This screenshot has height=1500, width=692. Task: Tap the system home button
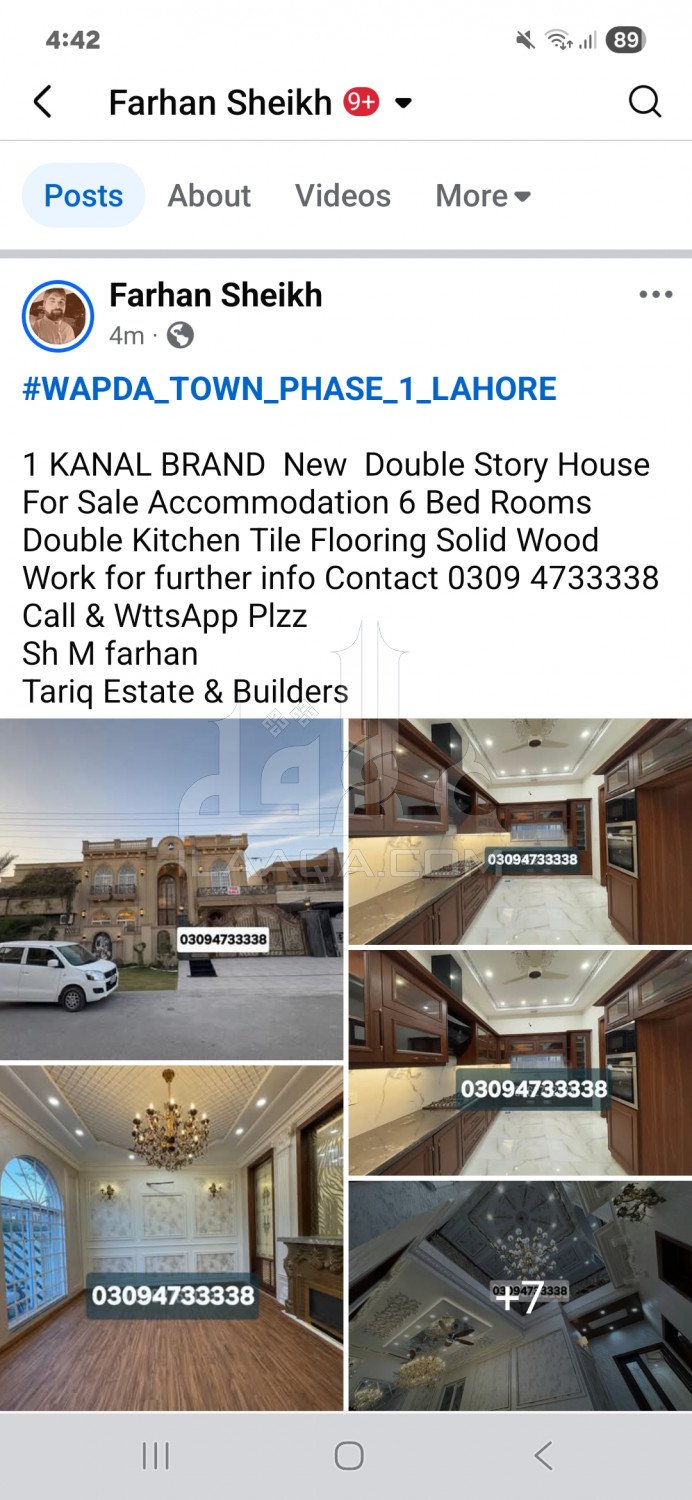(x=348, y=1456)
